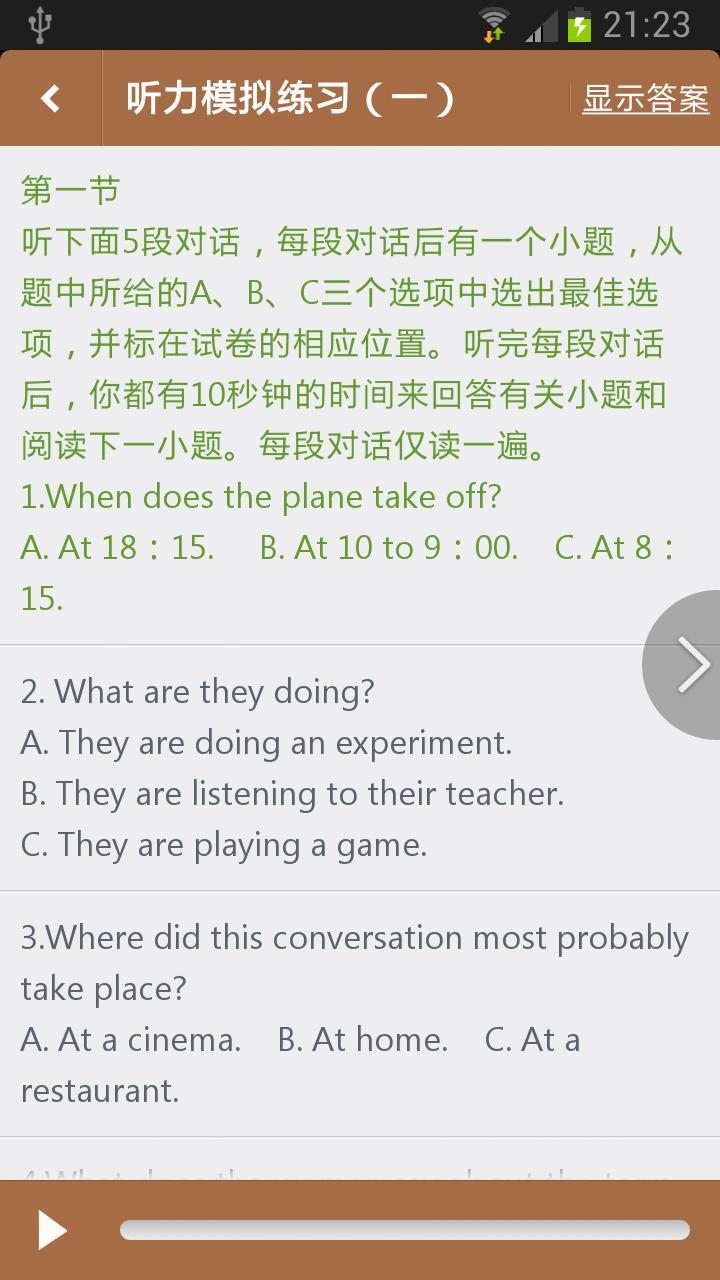This screenshot has height=1280, width=720.
Task: Tap 显示答案 to show answers
Action: [645, 98]
